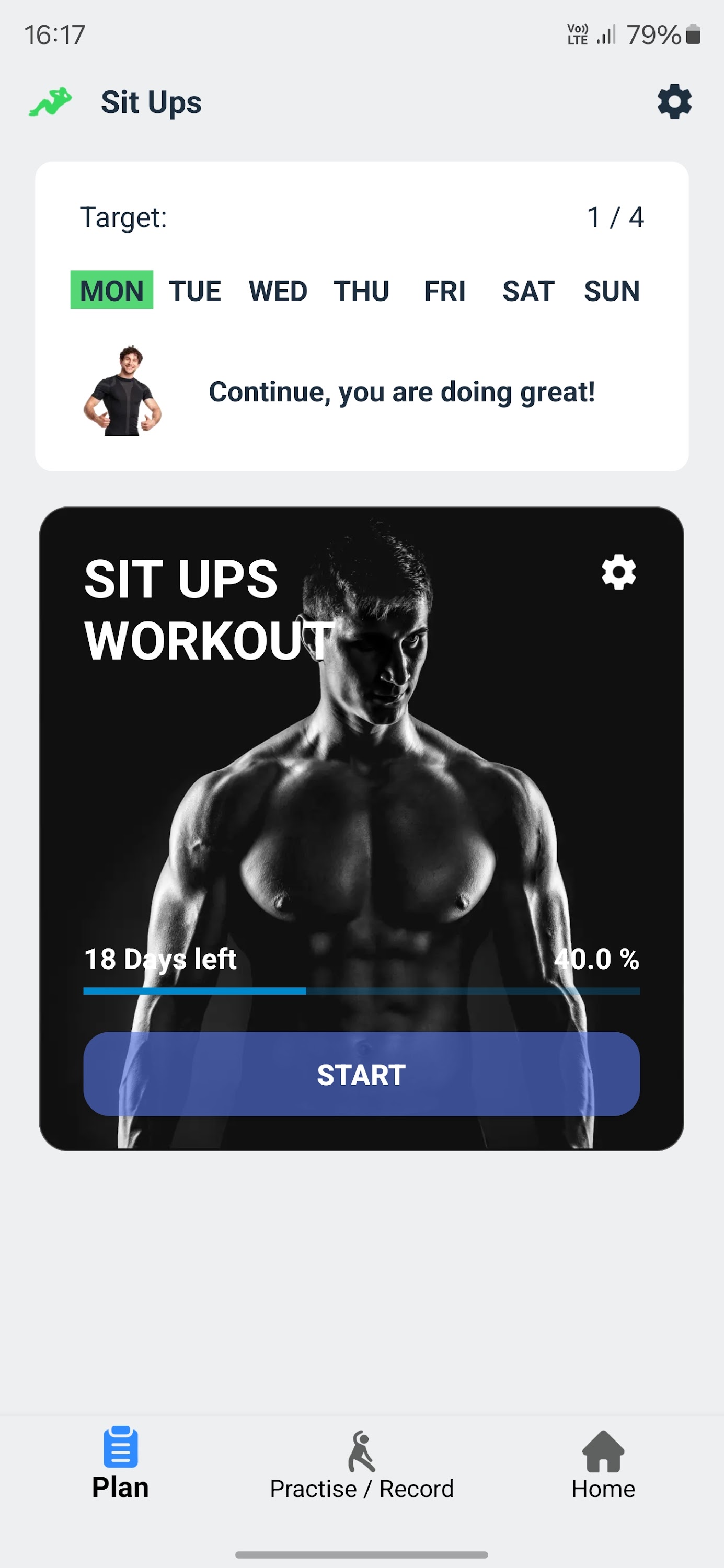Toggle Wednesday as a workout day

pyautogui.click(x=278, y=291)
